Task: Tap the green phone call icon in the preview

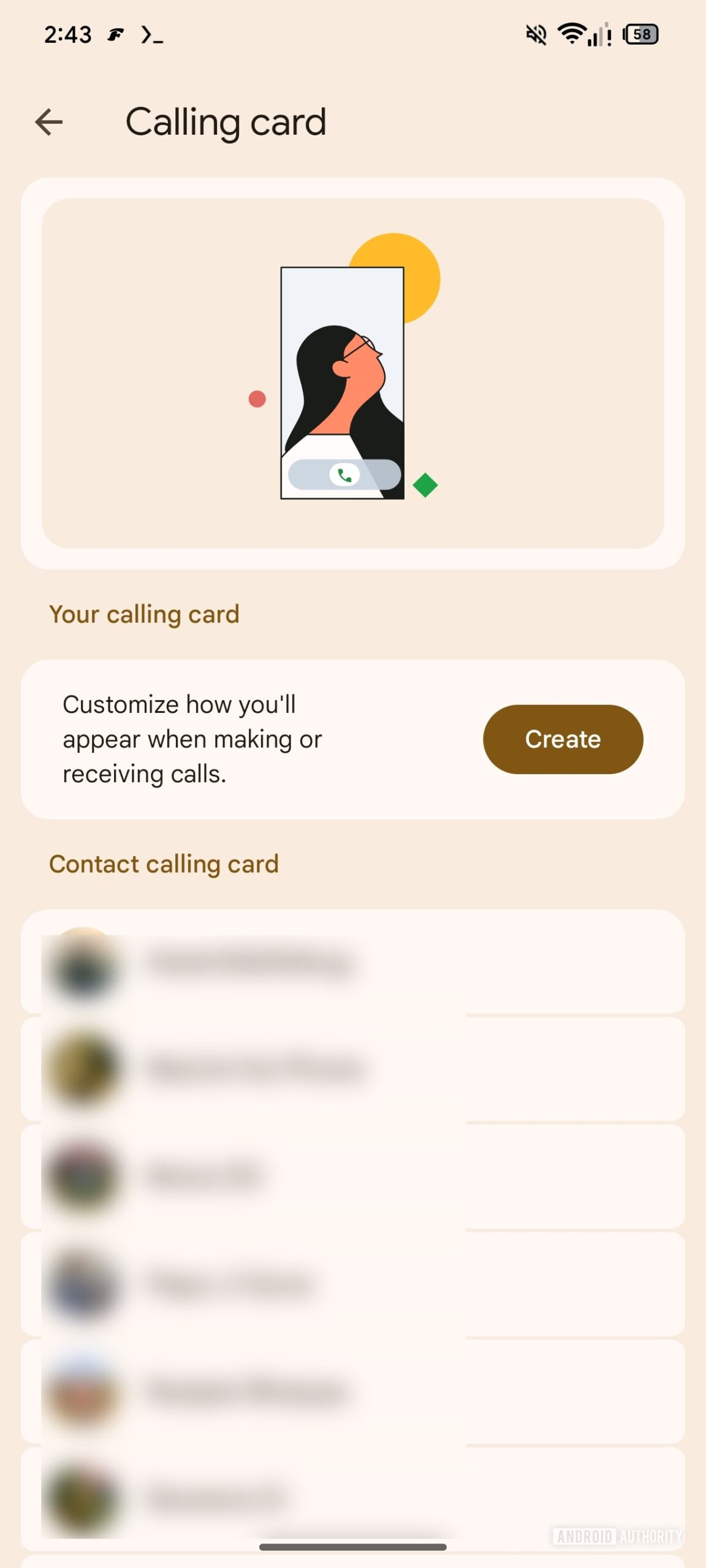Action: tap(344, 475)
